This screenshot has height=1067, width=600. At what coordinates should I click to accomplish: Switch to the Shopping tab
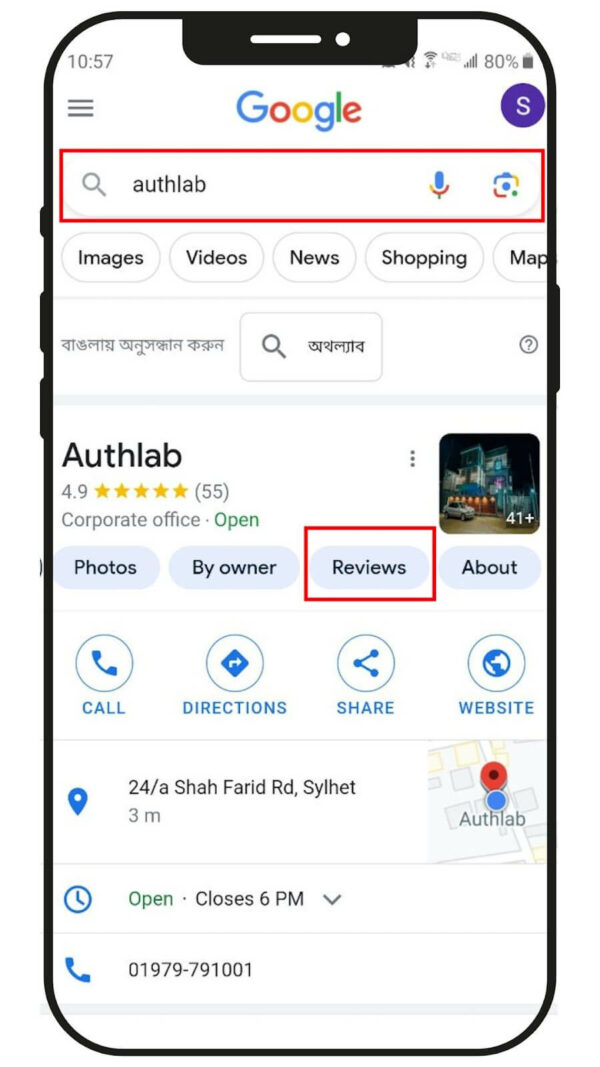click(x=424, y=258)
